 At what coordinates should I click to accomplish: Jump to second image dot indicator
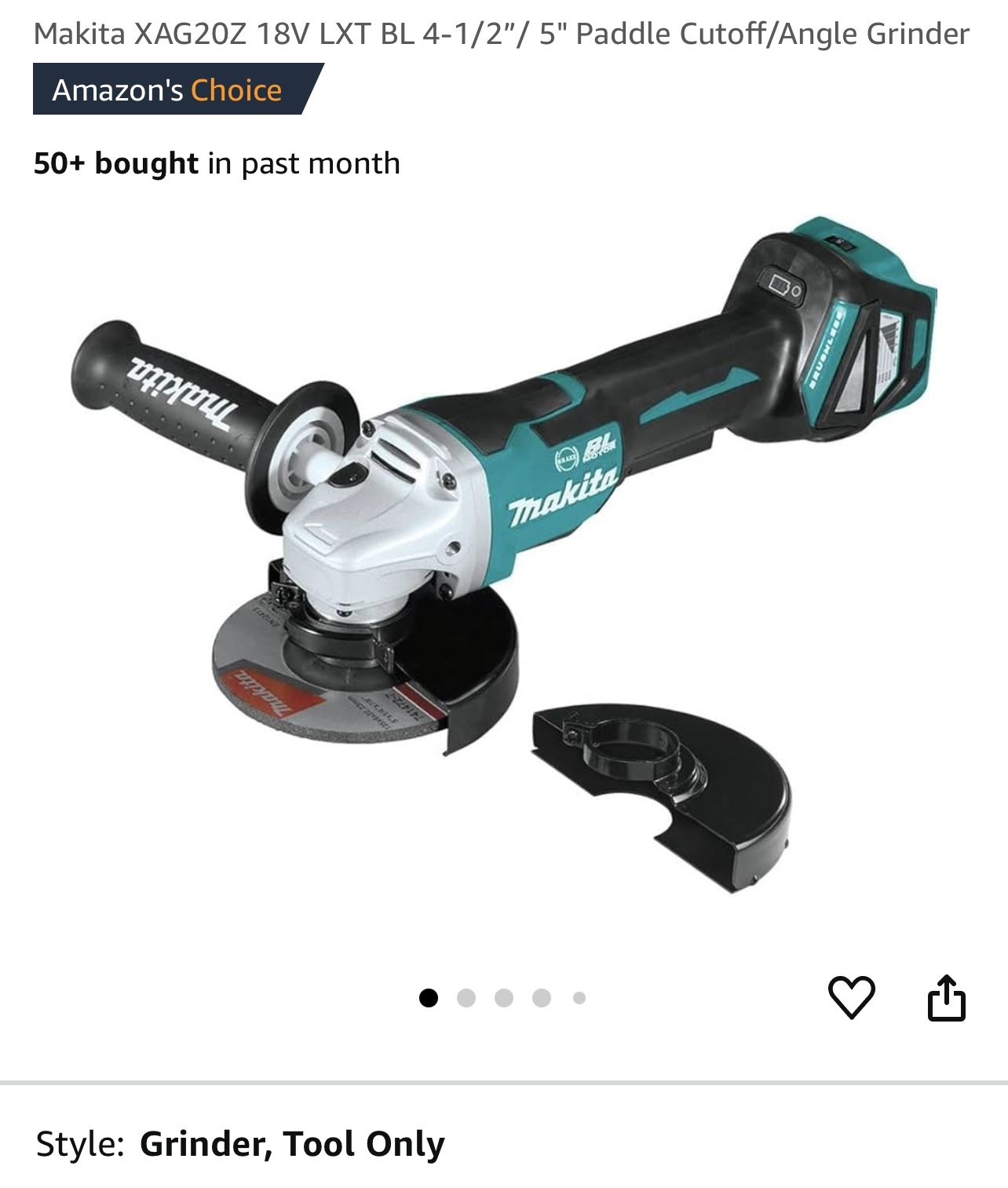466,998
